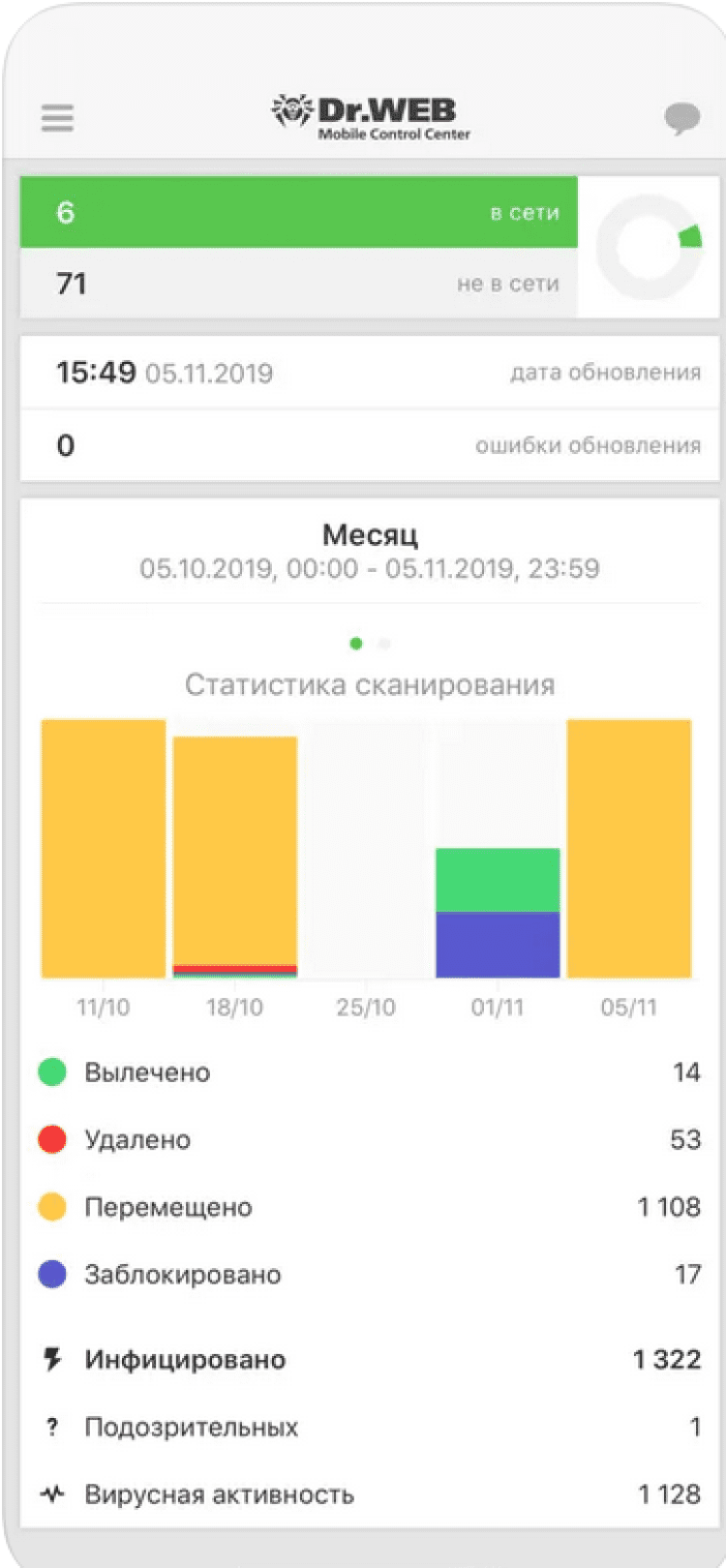Image resolution: width=726 pixels, height=1568 pixels.
Task: Open the 'ошибки обновления' row
Action: 370,445
